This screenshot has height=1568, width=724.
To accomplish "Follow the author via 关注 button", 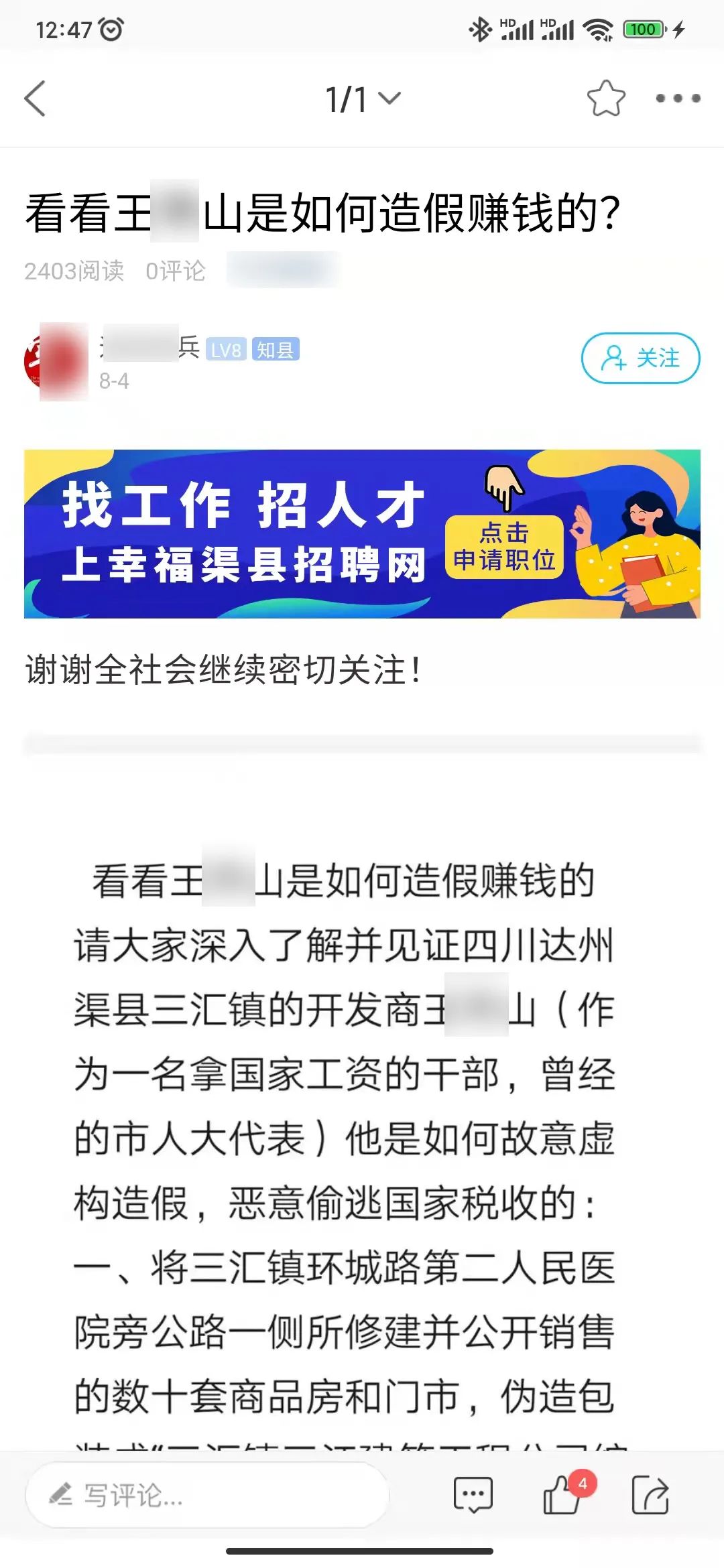I will coord(640,358).
